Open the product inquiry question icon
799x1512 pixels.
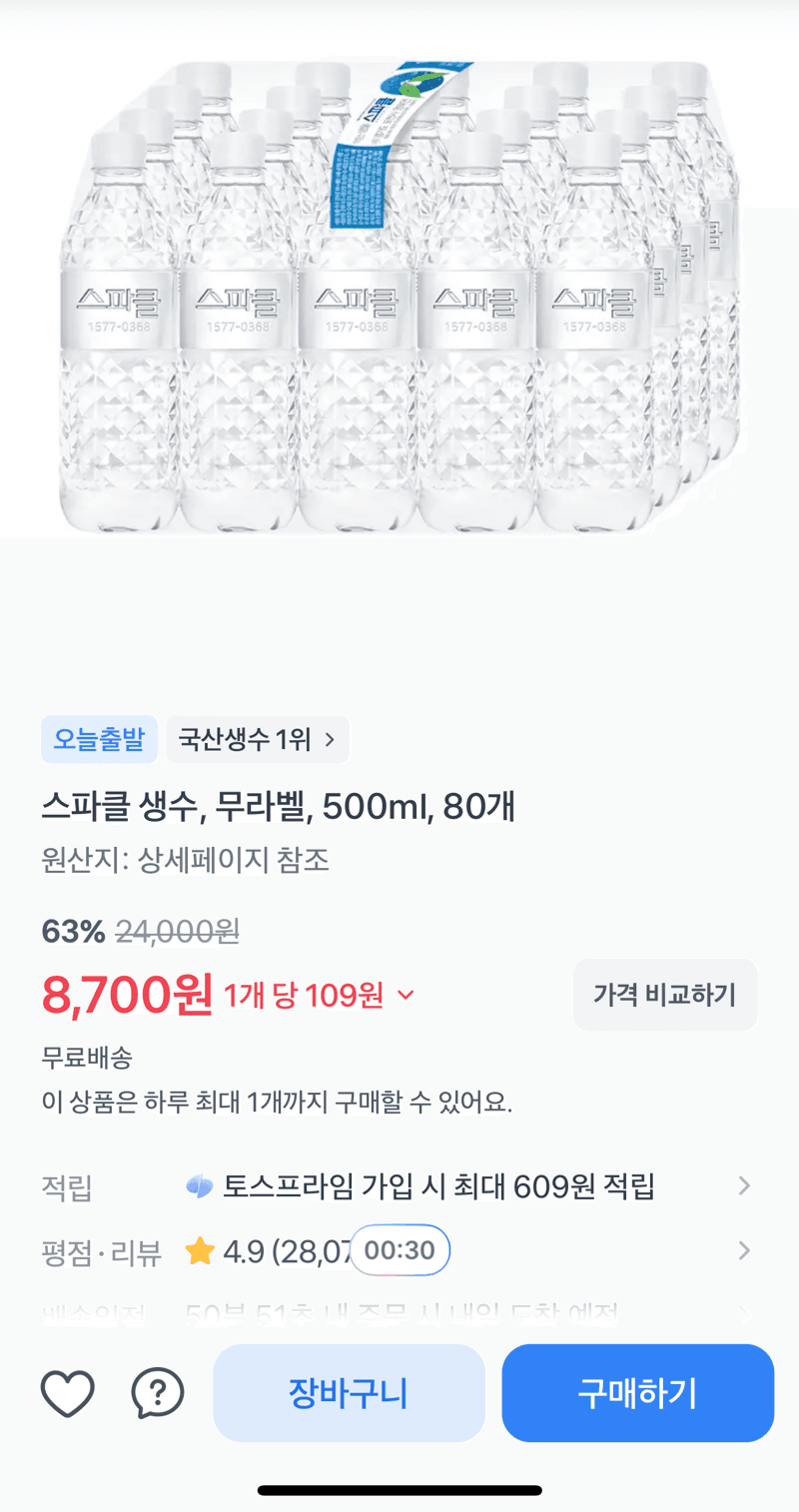(x=158, y=1393)
